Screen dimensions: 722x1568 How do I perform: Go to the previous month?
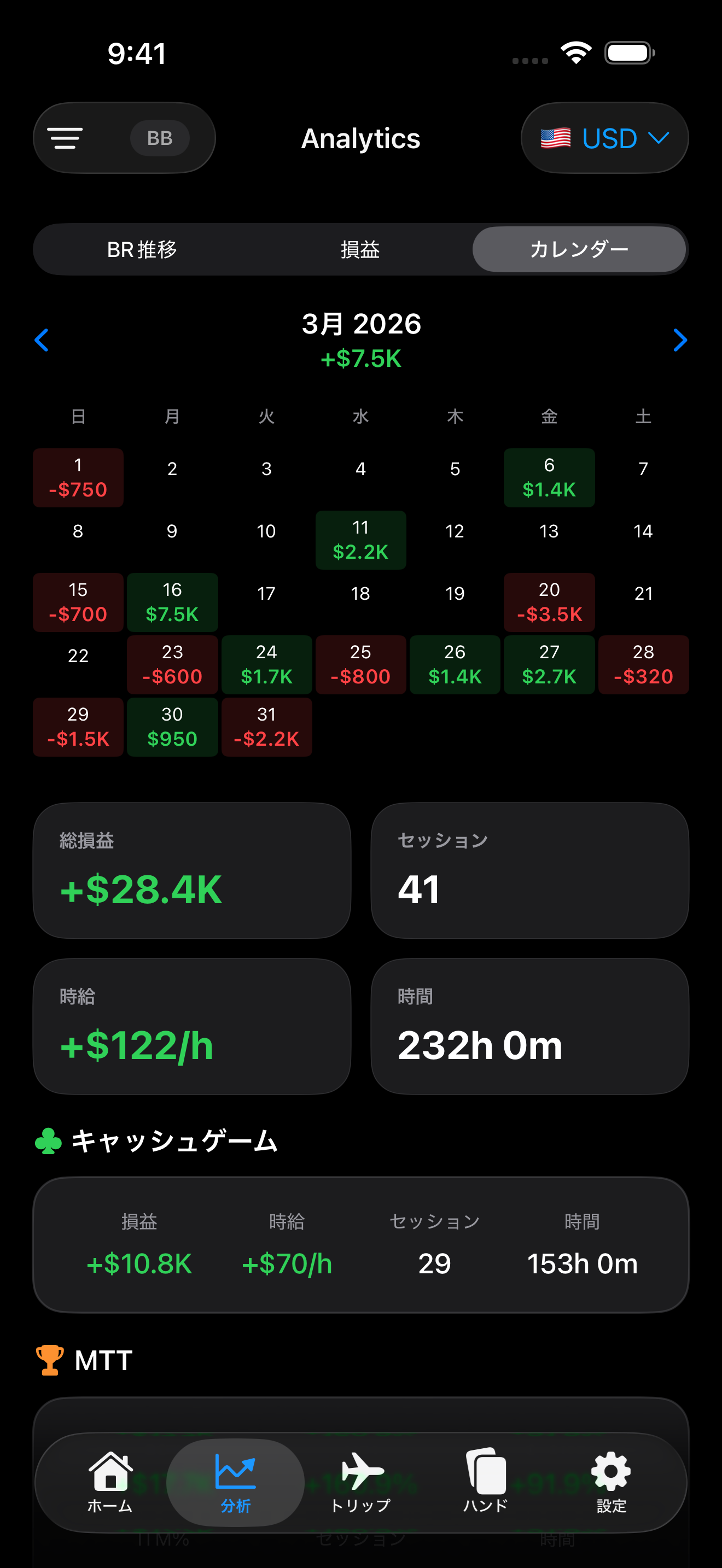[x=42, y=340]
